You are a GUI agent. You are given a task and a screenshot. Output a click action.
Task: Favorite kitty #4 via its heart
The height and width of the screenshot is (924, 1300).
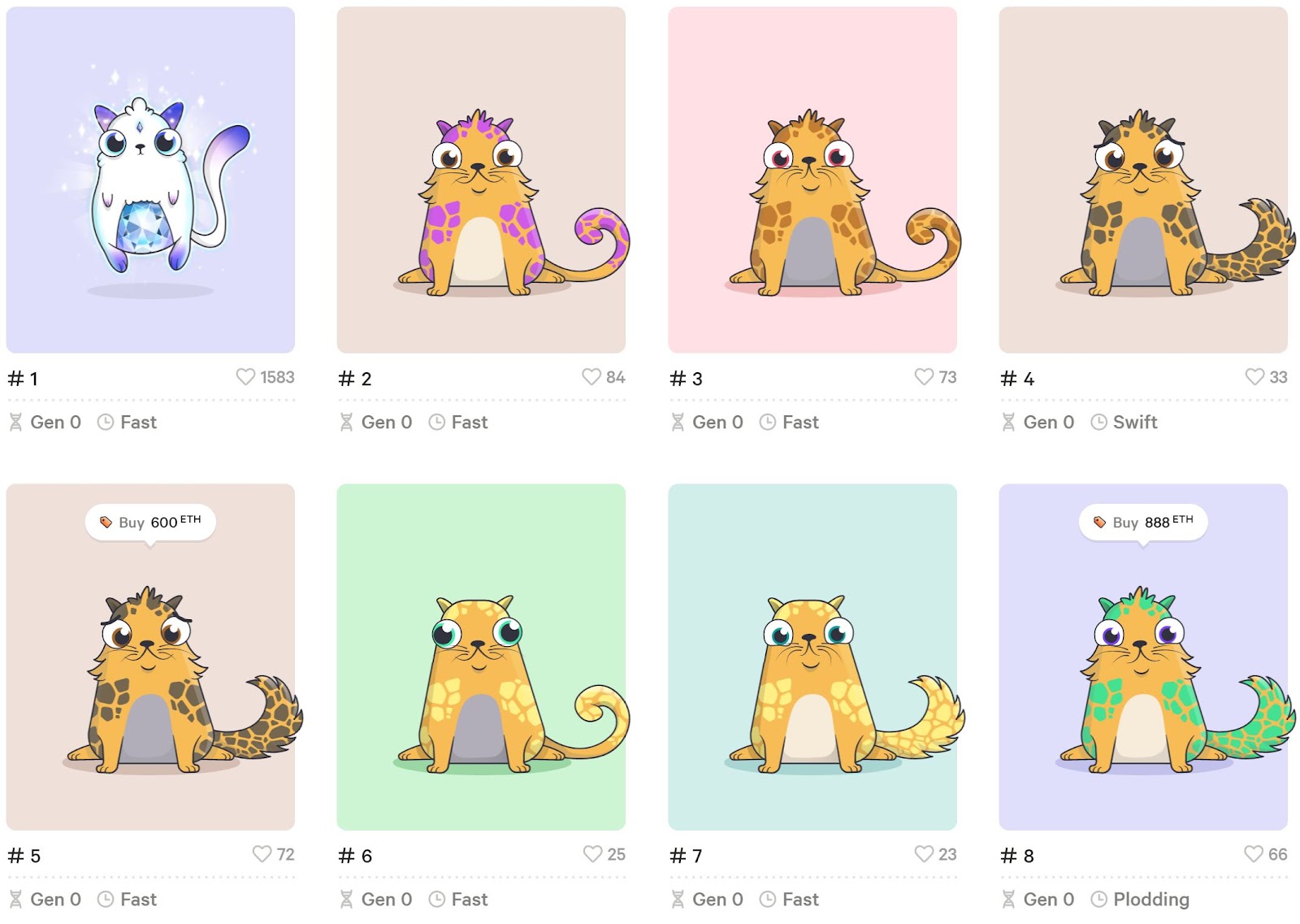coord(1254,377)
